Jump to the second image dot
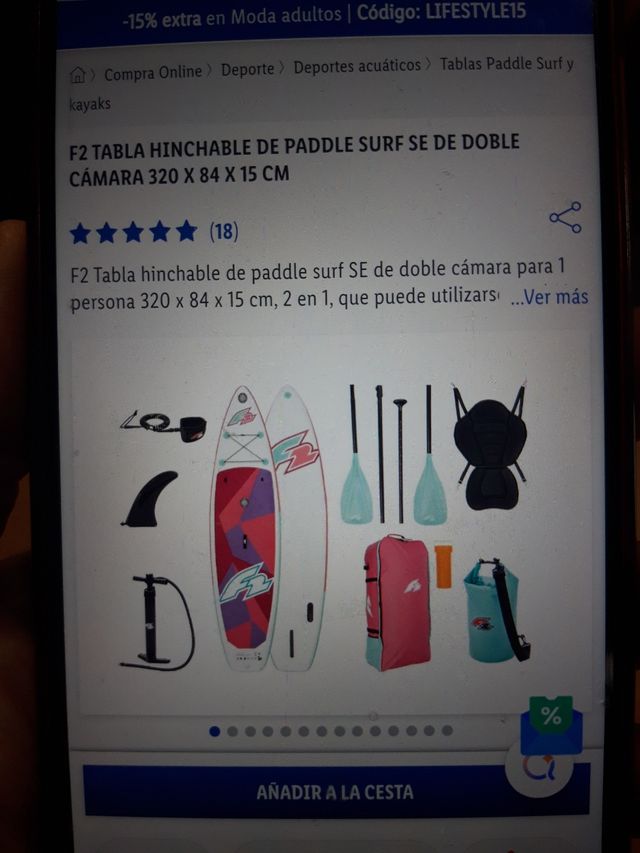This screenshot has width=640, height=853. (x=233, y=731)
